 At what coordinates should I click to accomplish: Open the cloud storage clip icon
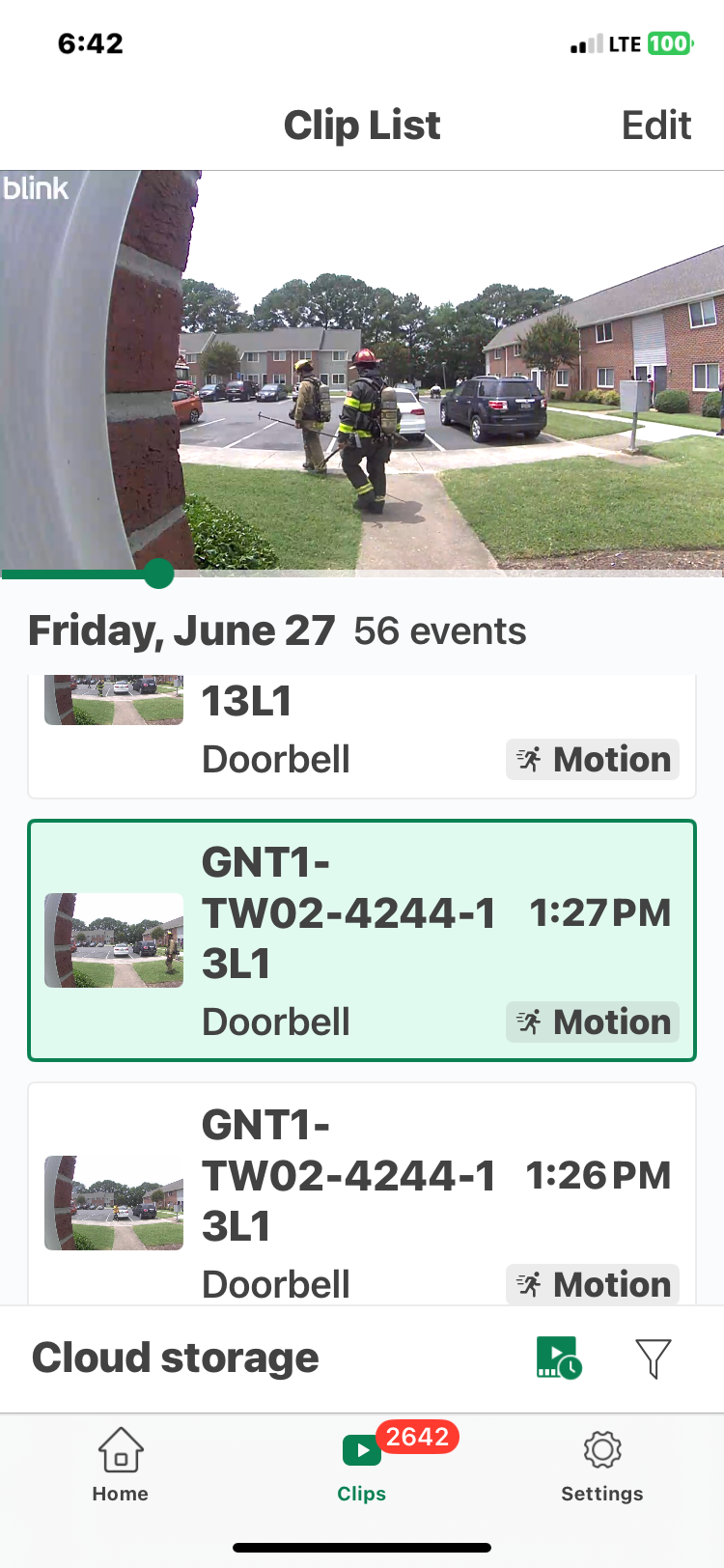click(558, 1358)
